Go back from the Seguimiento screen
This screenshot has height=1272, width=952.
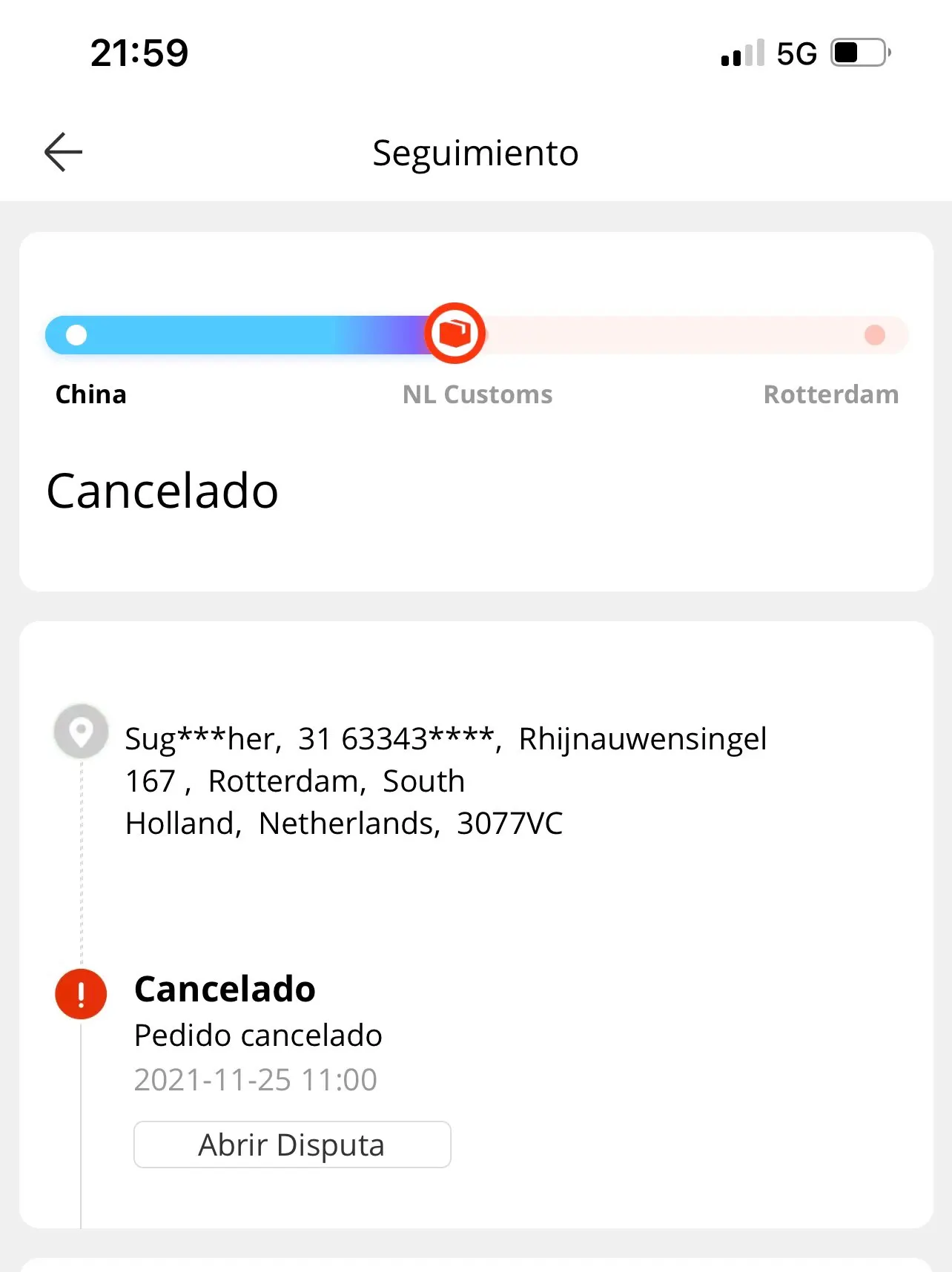[63, 152]
